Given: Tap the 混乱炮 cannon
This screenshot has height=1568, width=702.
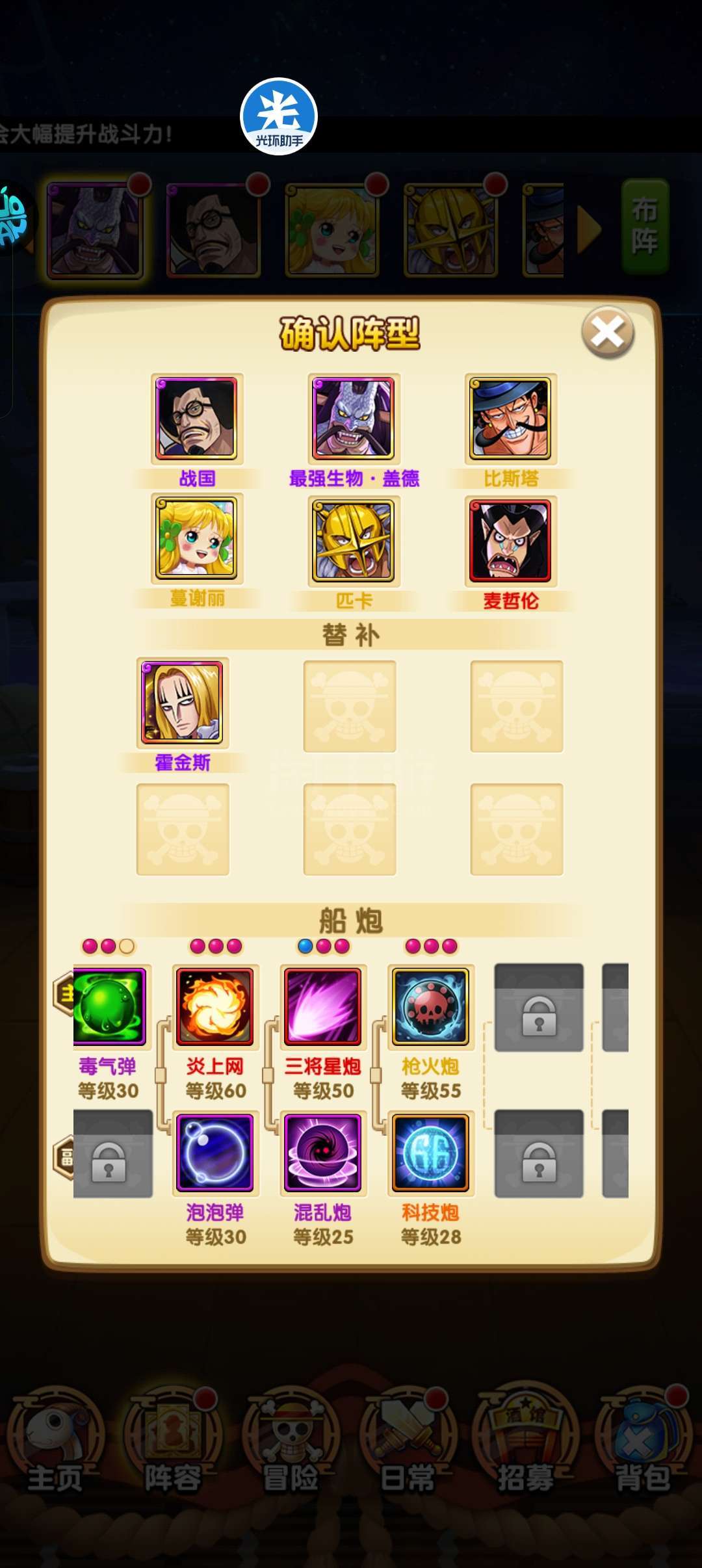Looking at the screenshot, I should click(323, 1153).
